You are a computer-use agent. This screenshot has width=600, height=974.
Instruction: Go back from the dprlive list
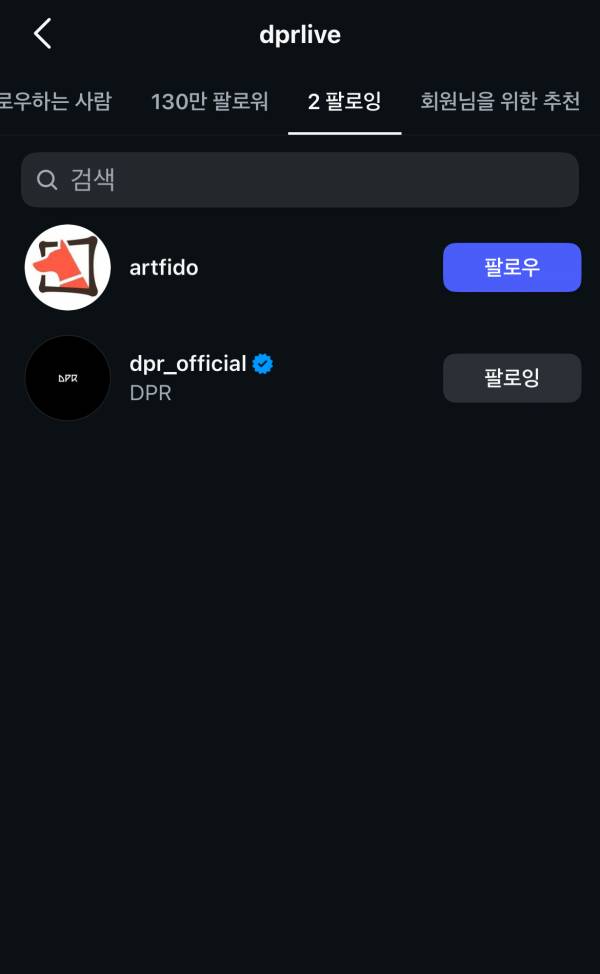click(42, 34)
